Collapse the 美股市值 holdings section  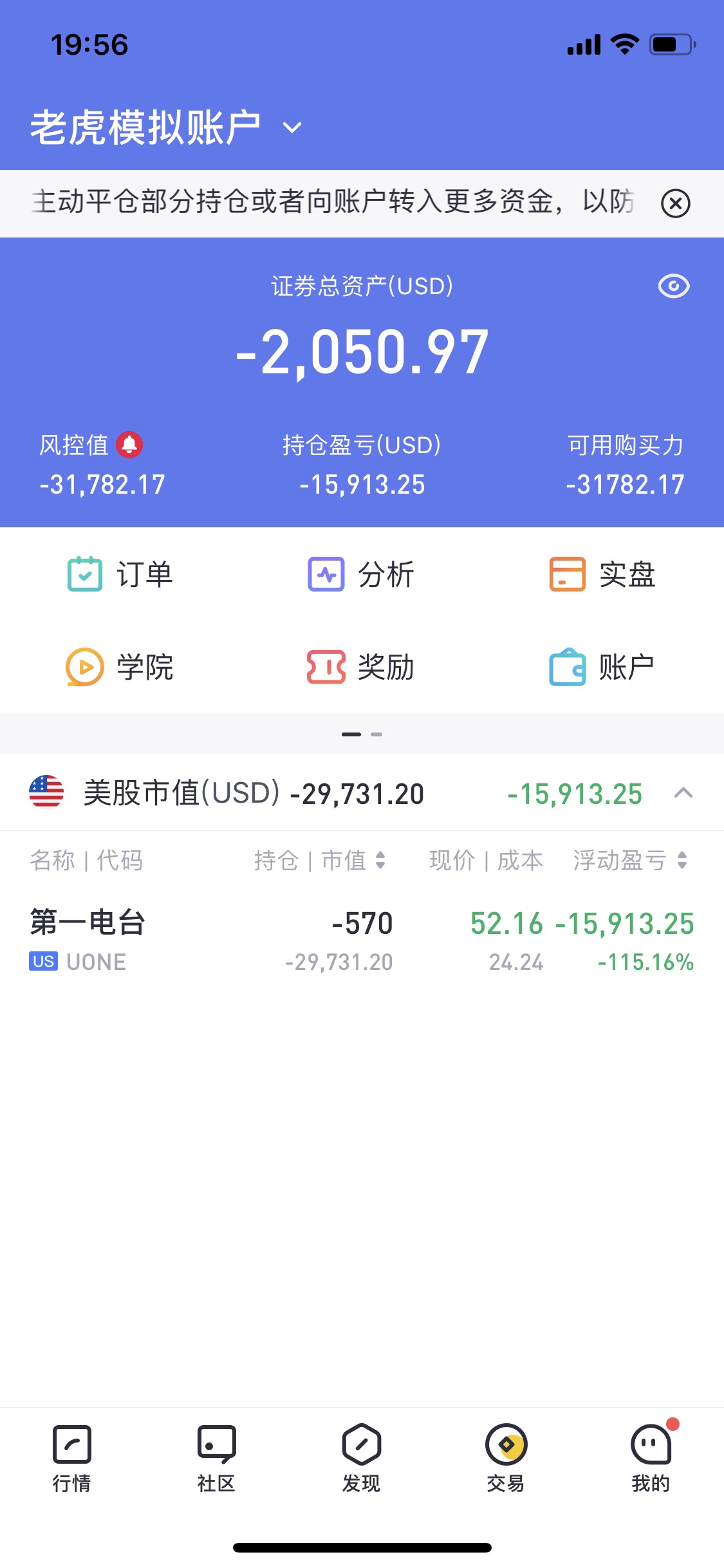pos(683,793)
